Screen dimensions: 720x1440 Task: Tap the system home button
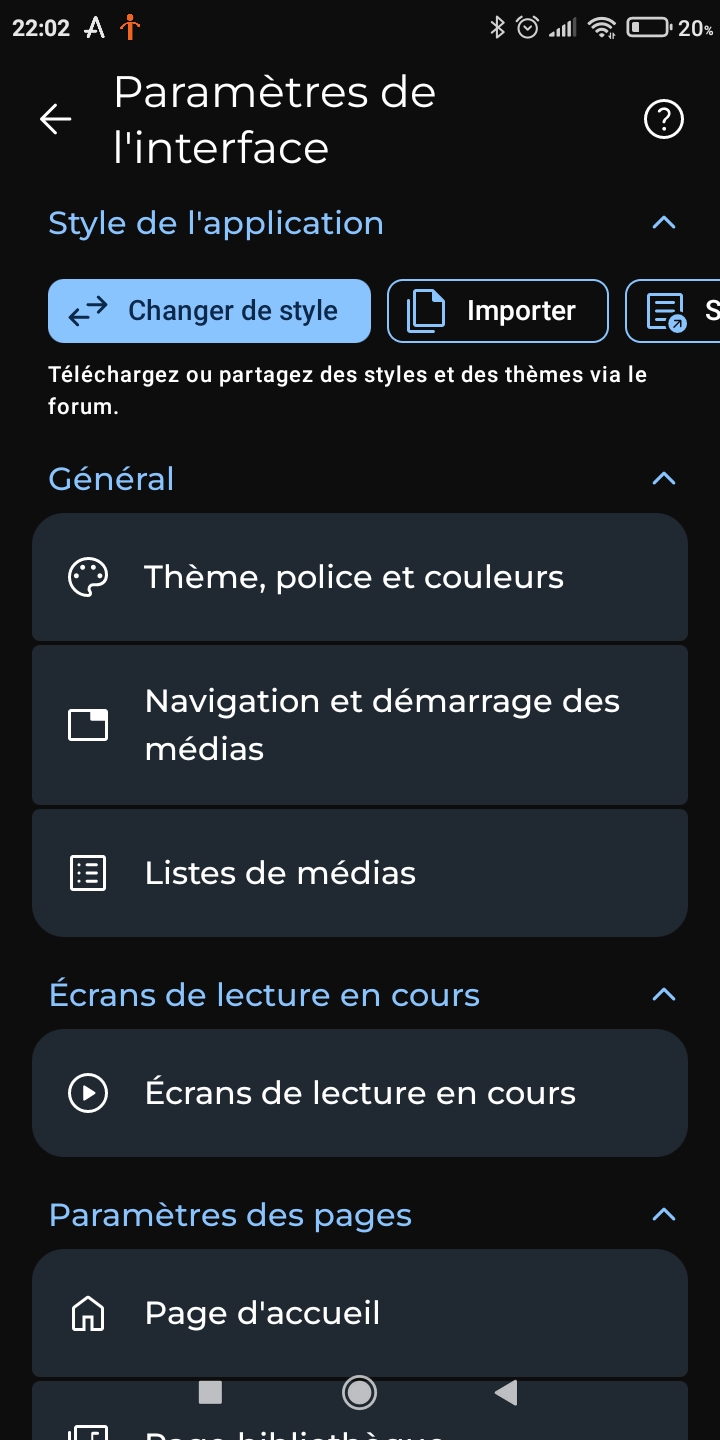click(359, 1392)
